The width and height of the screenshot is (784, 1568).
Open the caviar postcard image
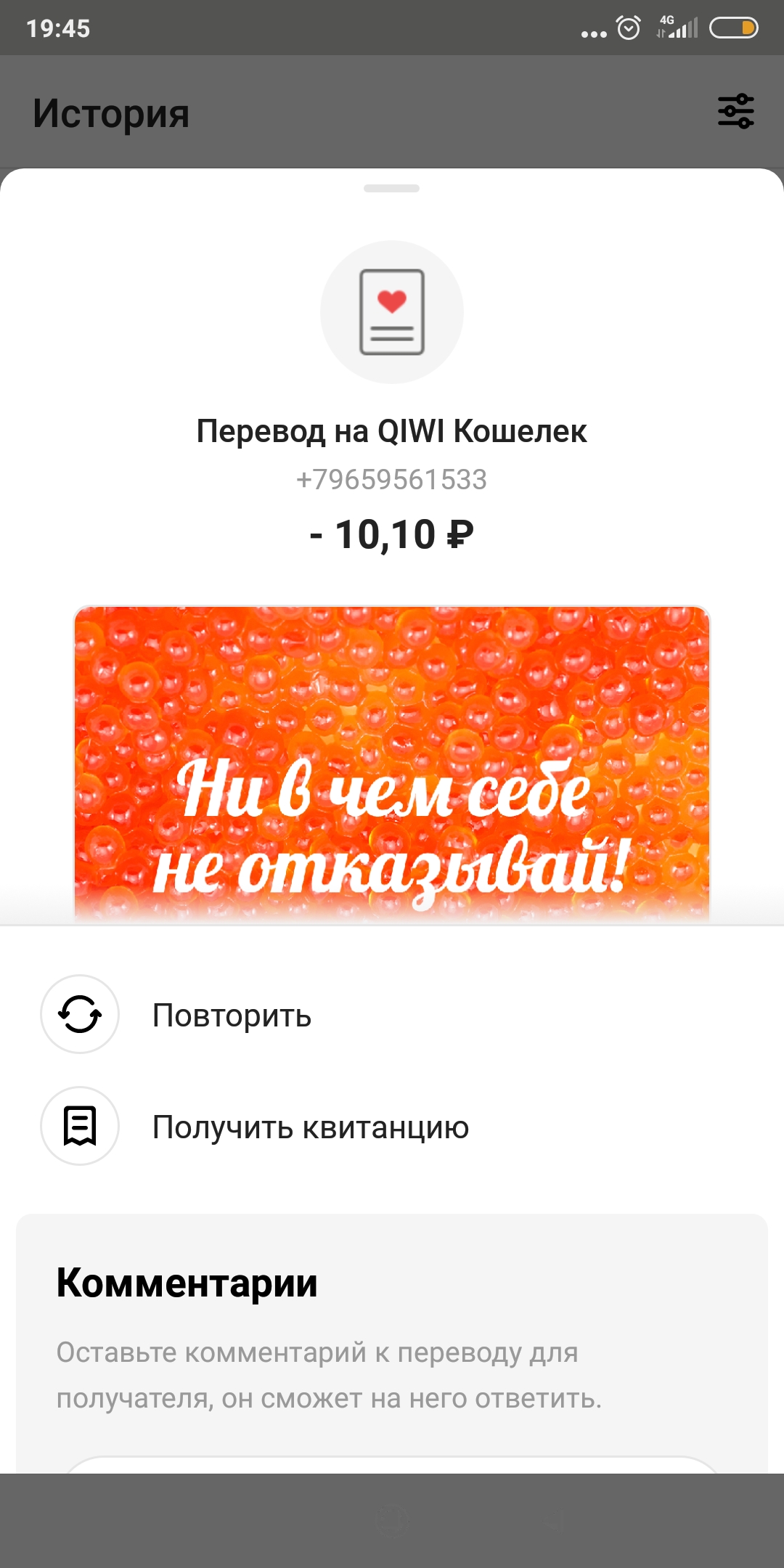392,764
